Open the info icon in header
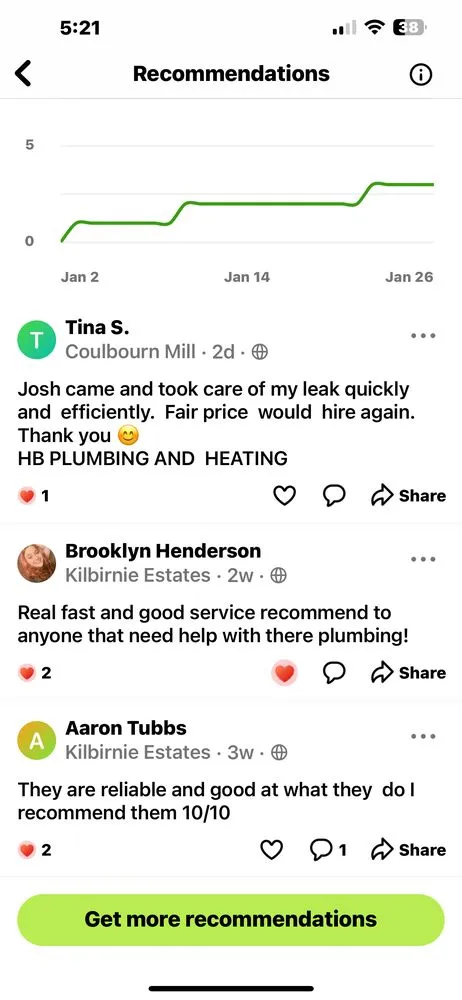 pos(420,74)
